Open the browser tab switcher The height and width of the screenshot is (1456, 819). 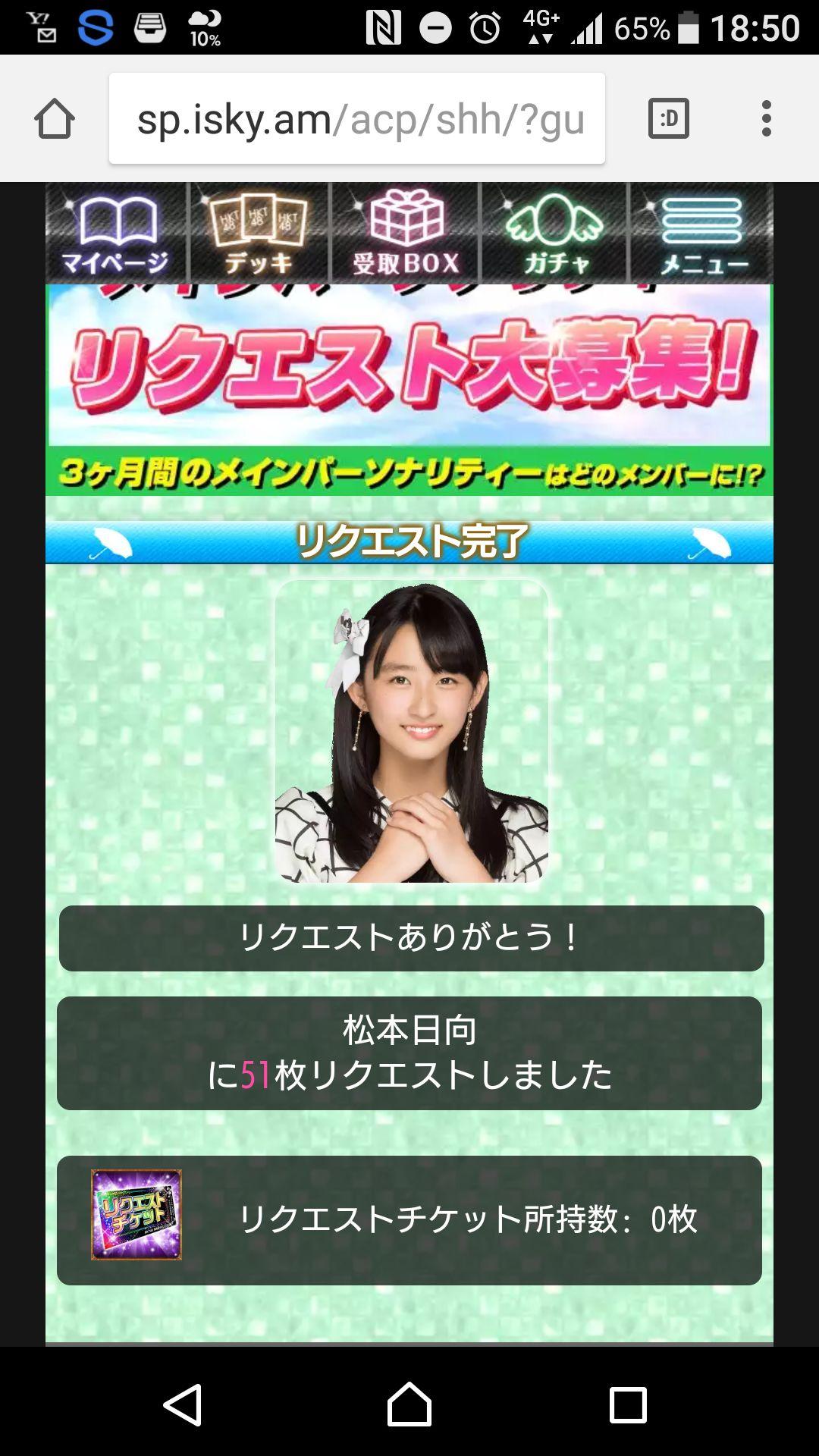pyautogui.click(x=668, y=119)
